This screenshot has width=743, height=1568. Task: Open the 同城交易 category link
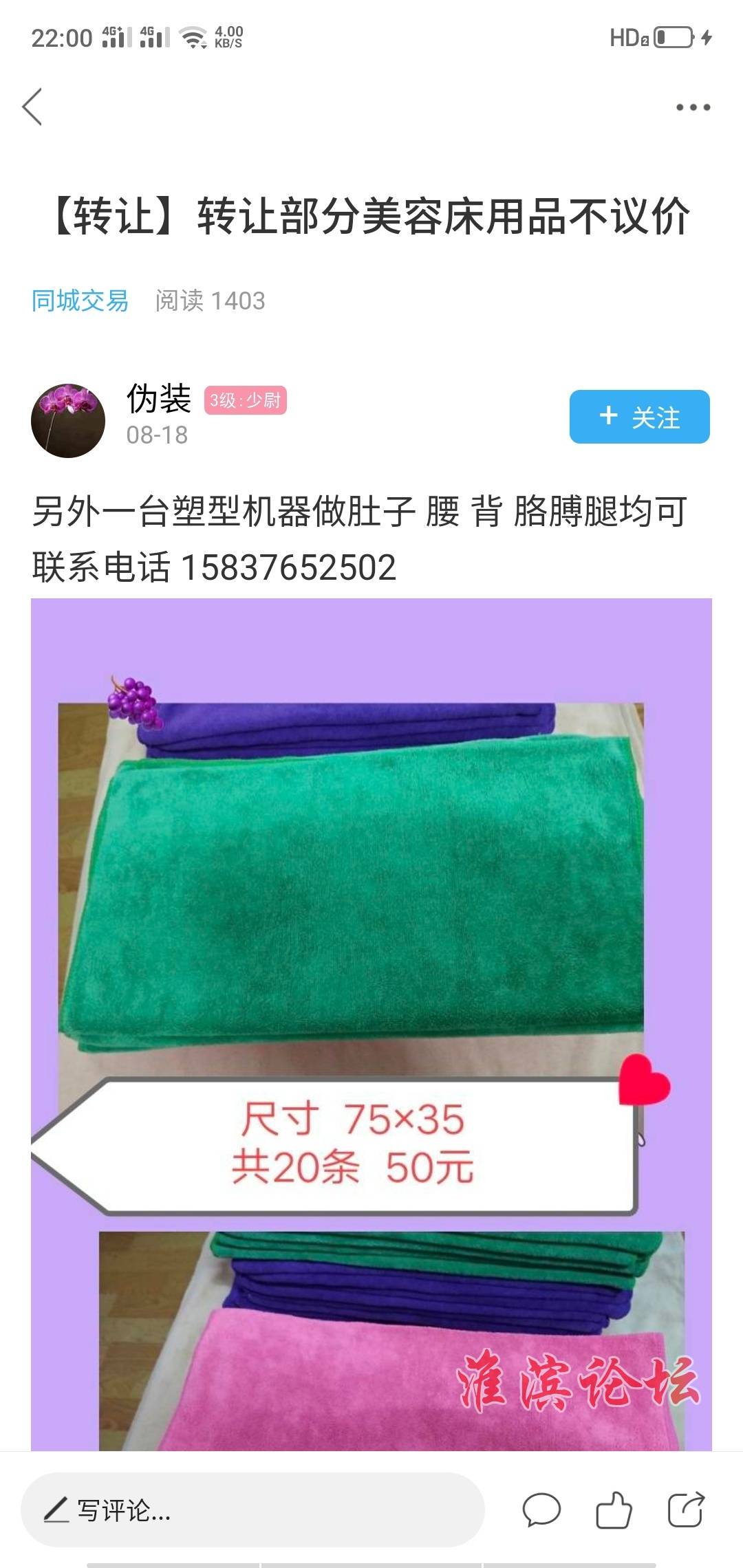(80, 301)
